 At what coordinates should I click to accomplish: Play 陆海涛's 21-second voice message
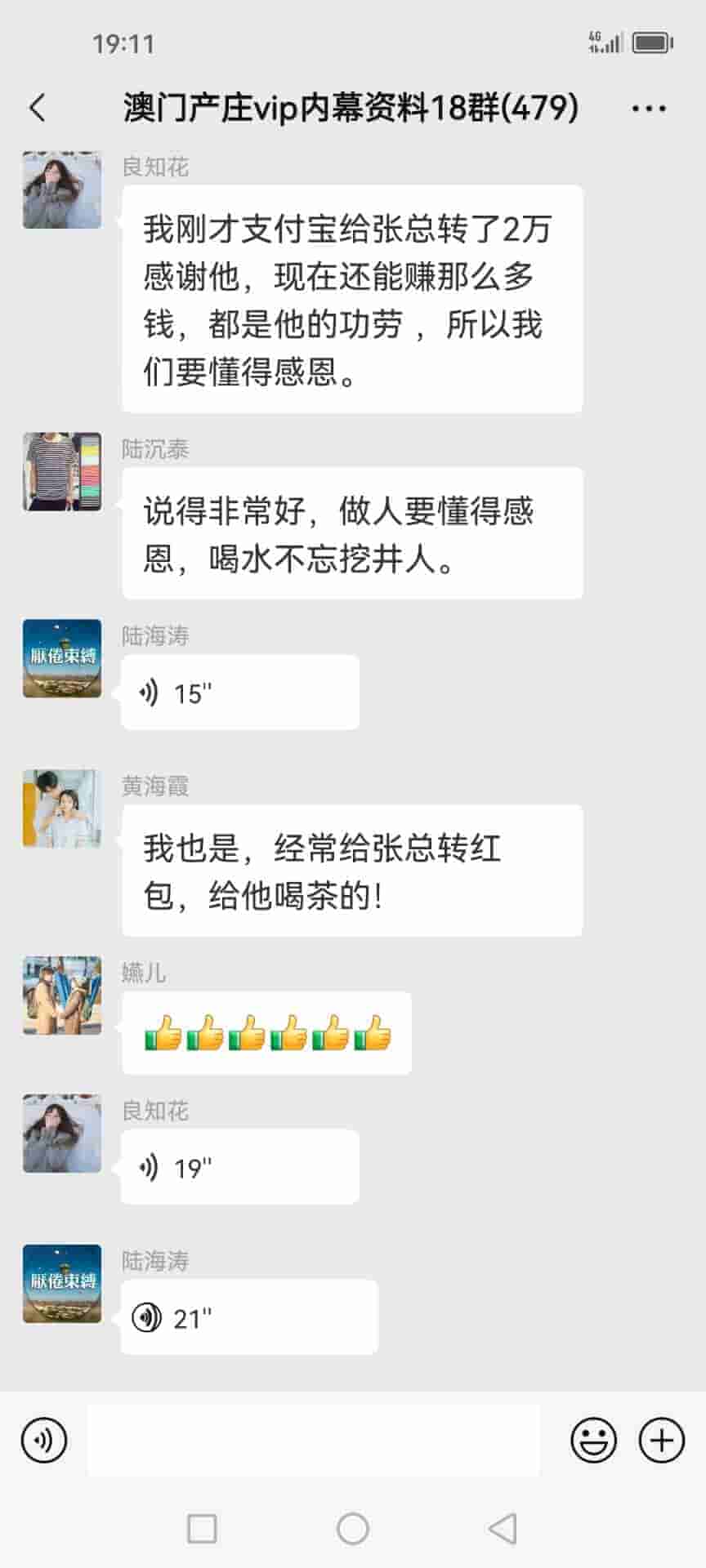point(248,1317)
